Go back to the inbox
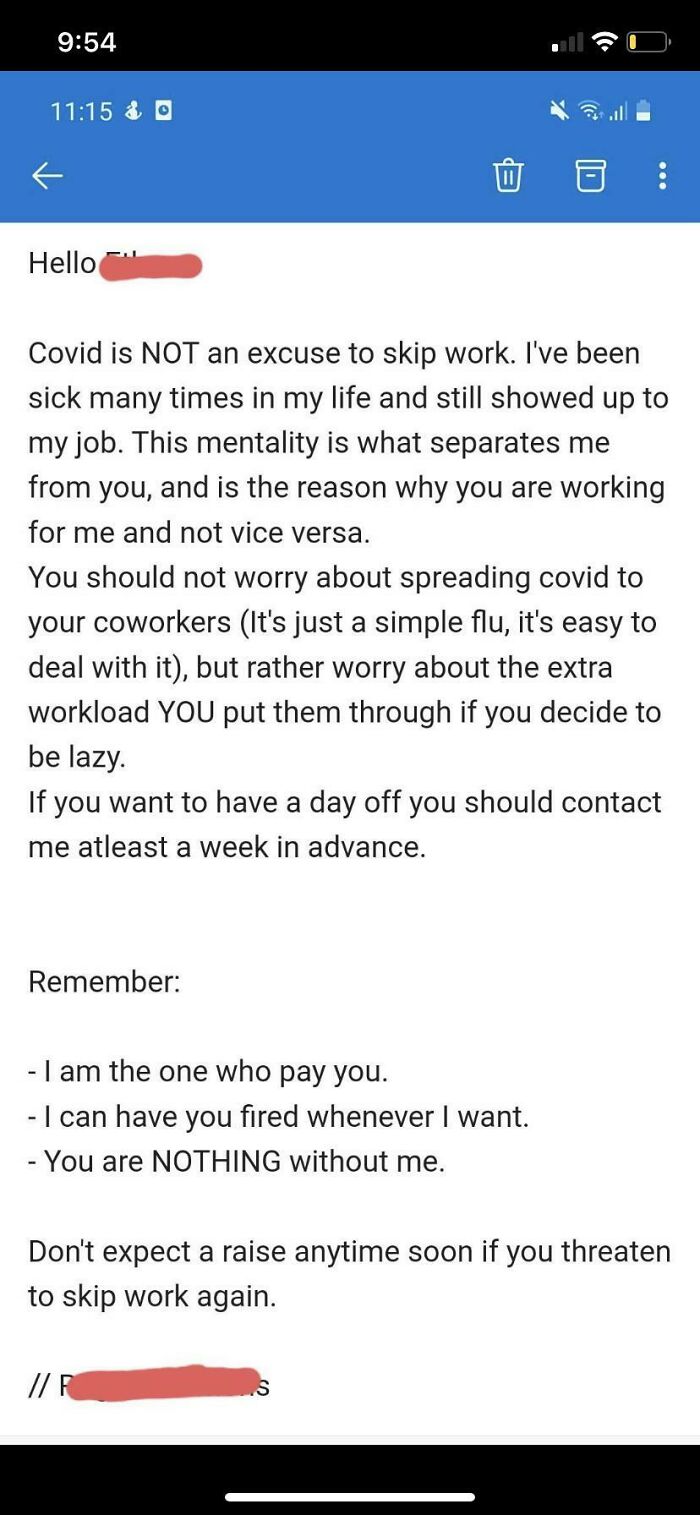This screenshot has height=1515, width=700. 47,177
